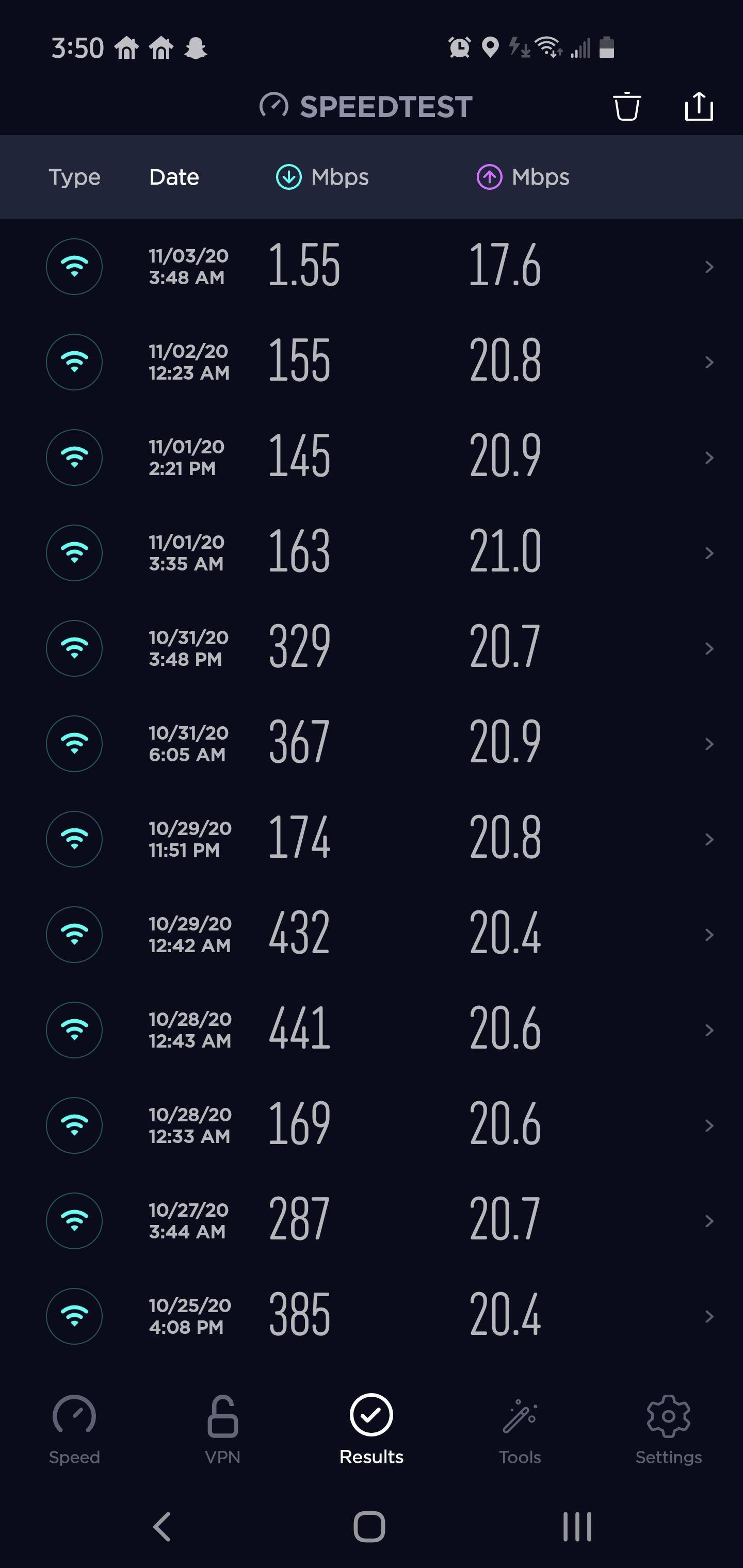This screenshot has height=1568, width=743.
Task: Sort by download Mbps column
Action: (323, 177)
